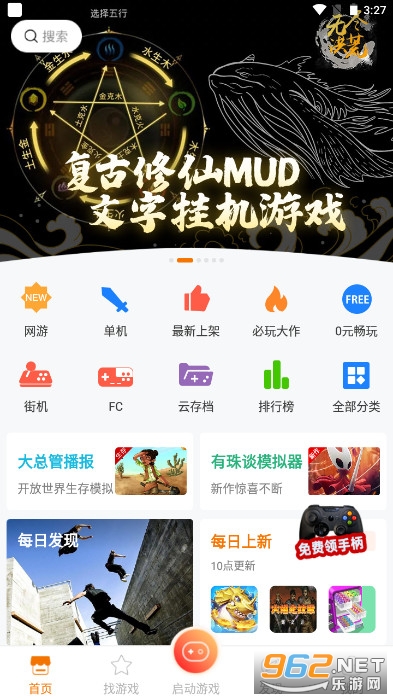Open the 有珠谈模拟器 card

[x=293, y=471]
